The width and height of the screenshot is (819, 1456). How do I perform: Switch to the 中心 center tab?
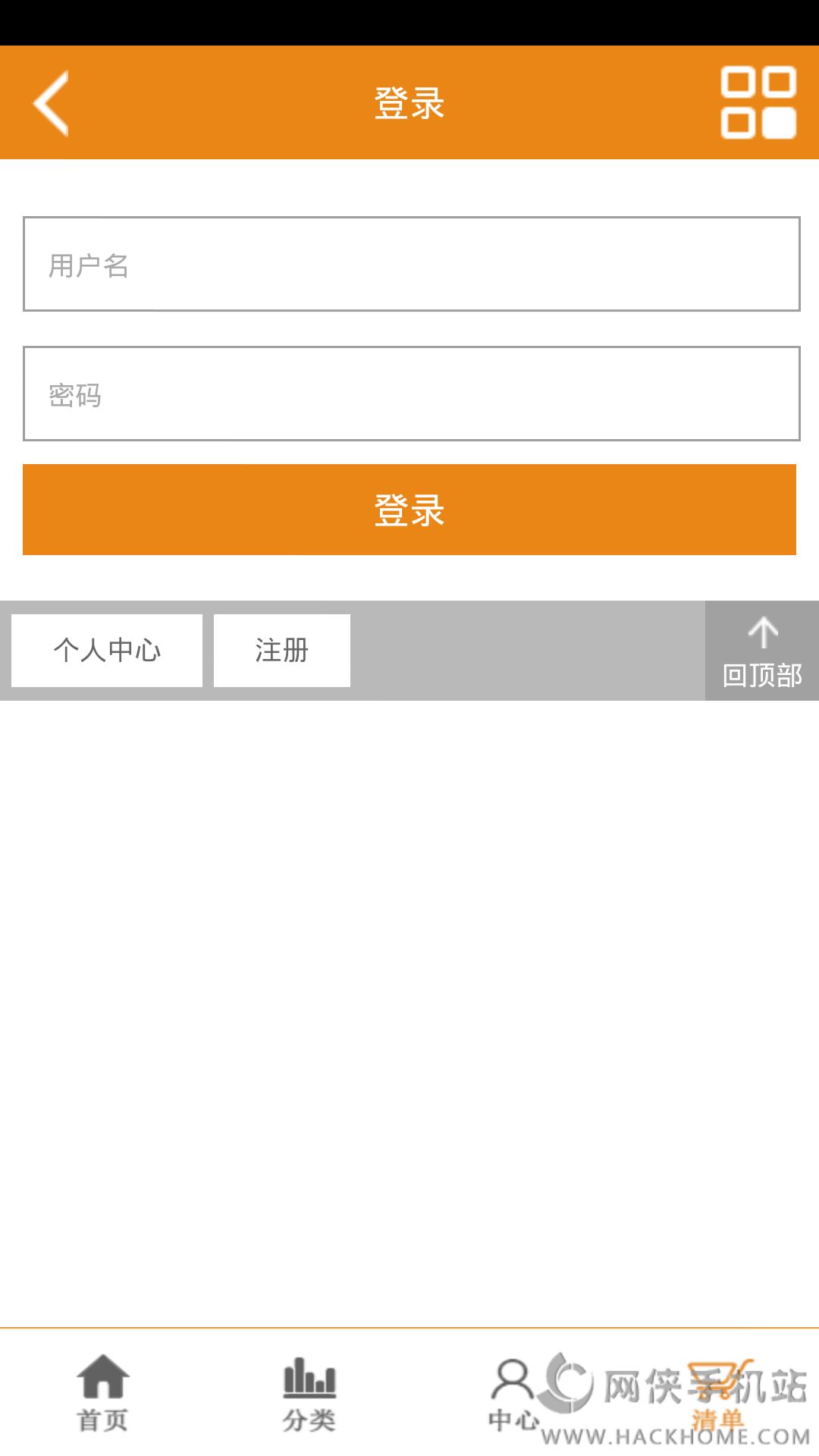point(513,1394)
